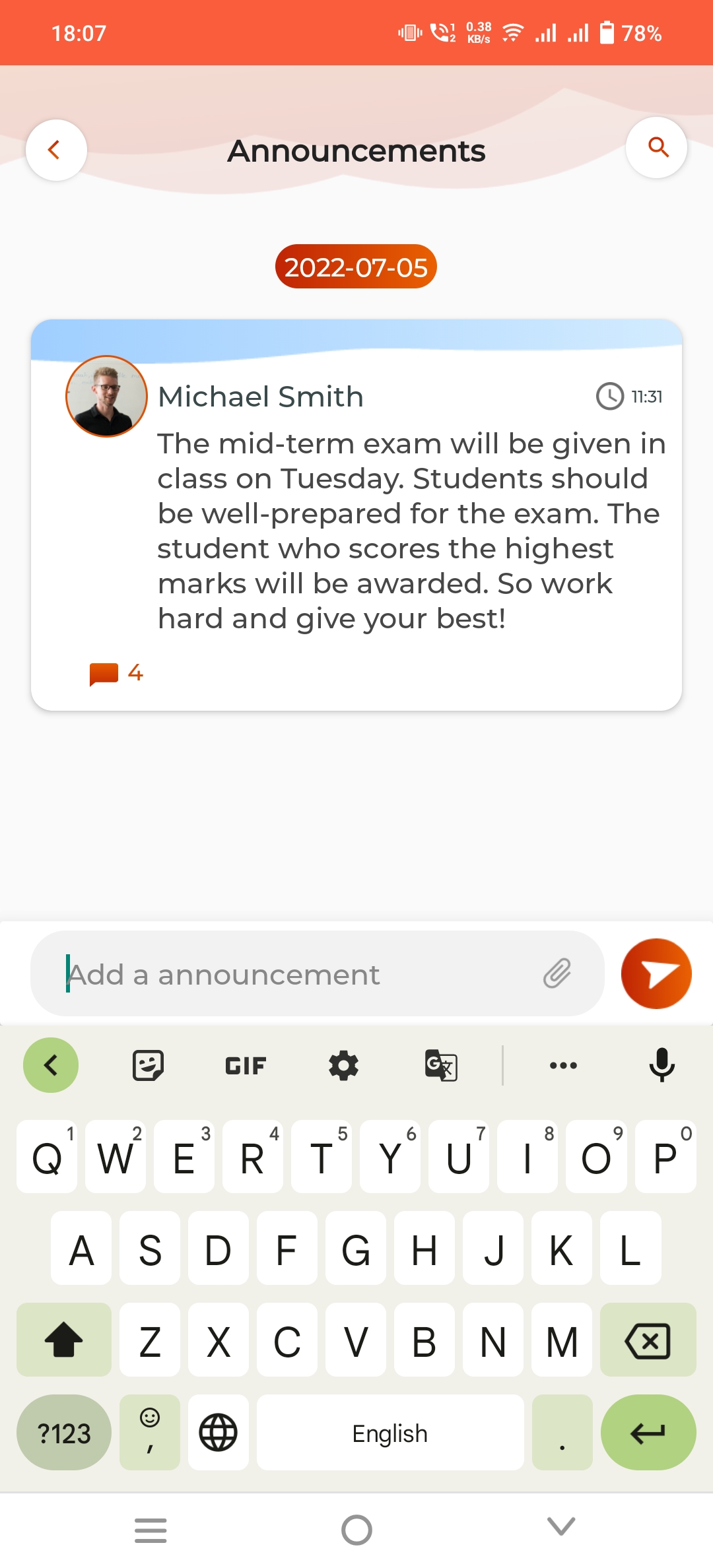Open the keyboard sticker panel
The image size is (713, 1568).
click(148, 1065)
